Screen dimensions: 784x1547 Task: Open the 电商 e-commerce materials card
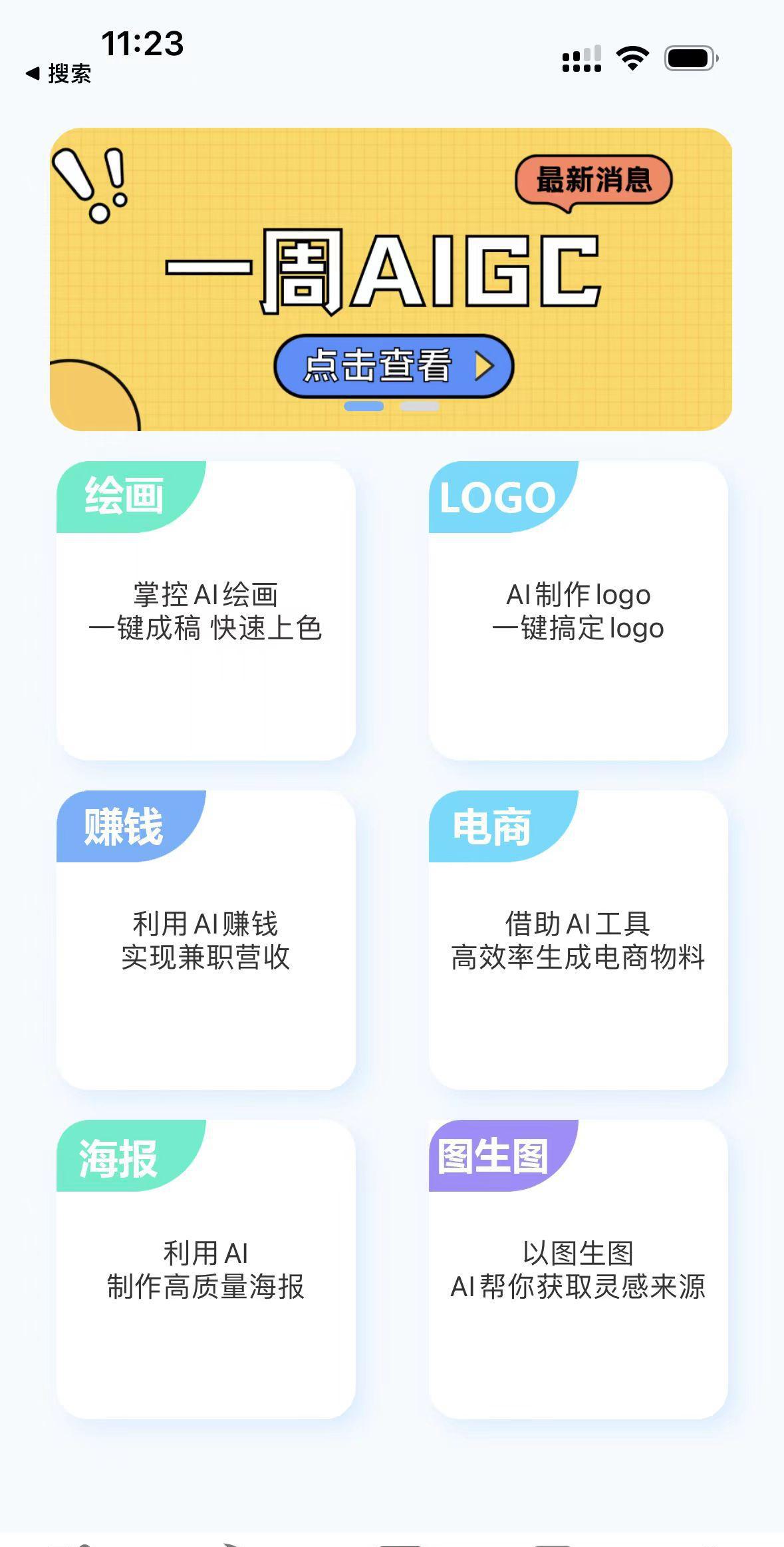578,940
